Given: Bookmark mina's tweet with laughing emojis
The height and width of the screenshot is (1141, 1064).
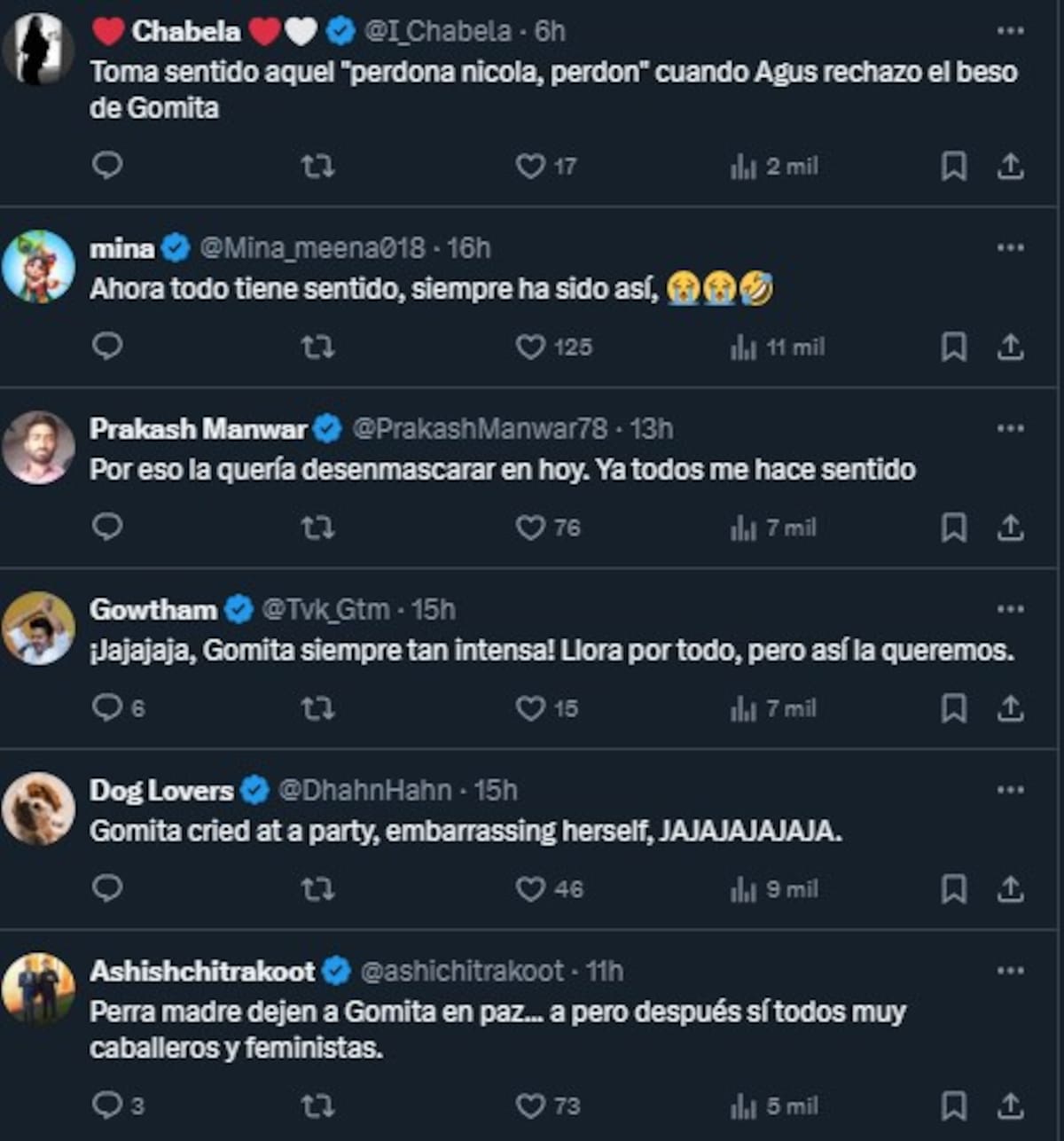Looking at the screenshot, I should pyautogui.click(x=953, y=347).
